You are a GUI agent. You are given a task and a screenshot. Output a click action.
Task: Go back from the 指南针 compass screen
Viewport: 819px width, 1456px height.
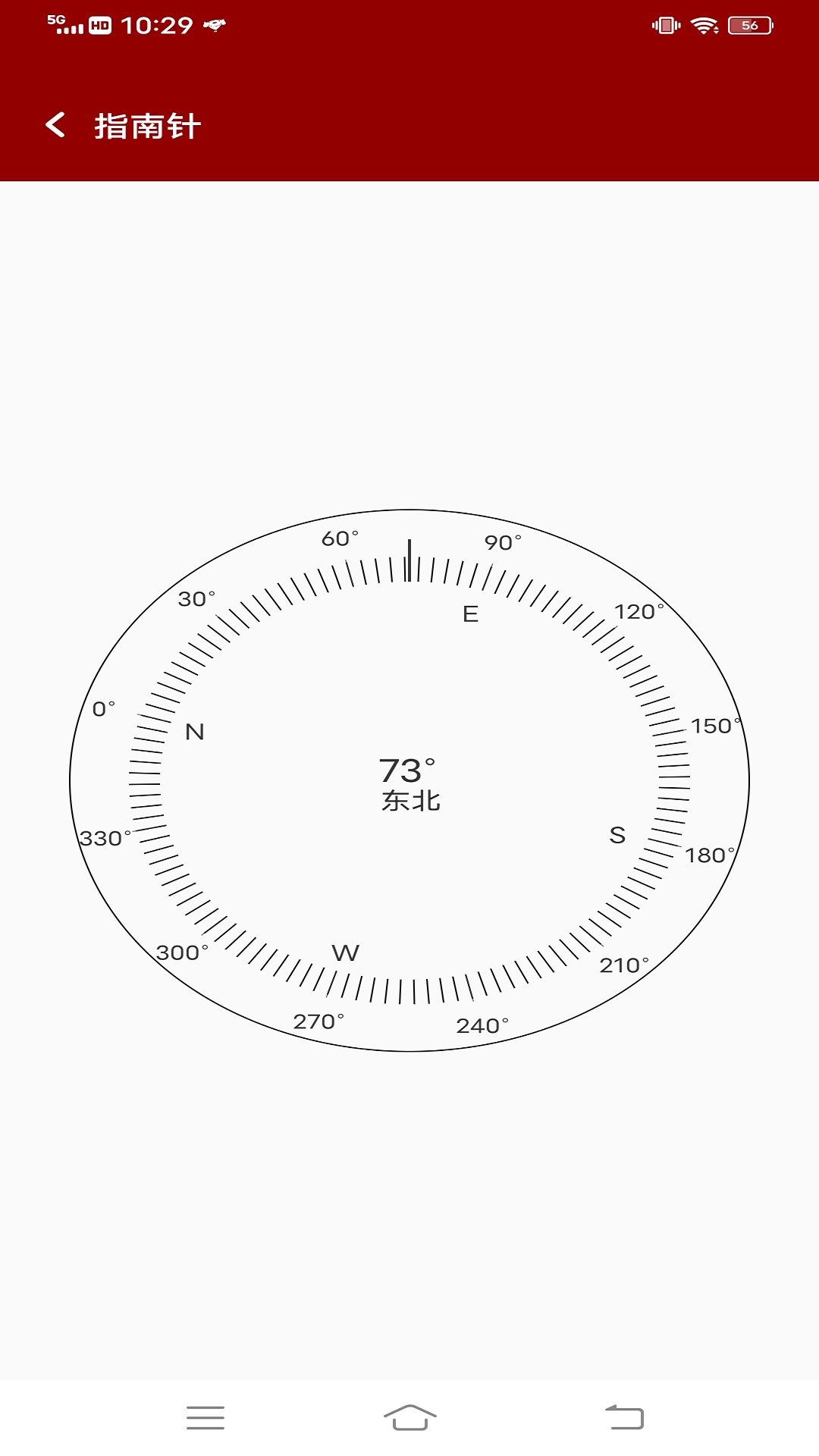click(x=55, y=125)
